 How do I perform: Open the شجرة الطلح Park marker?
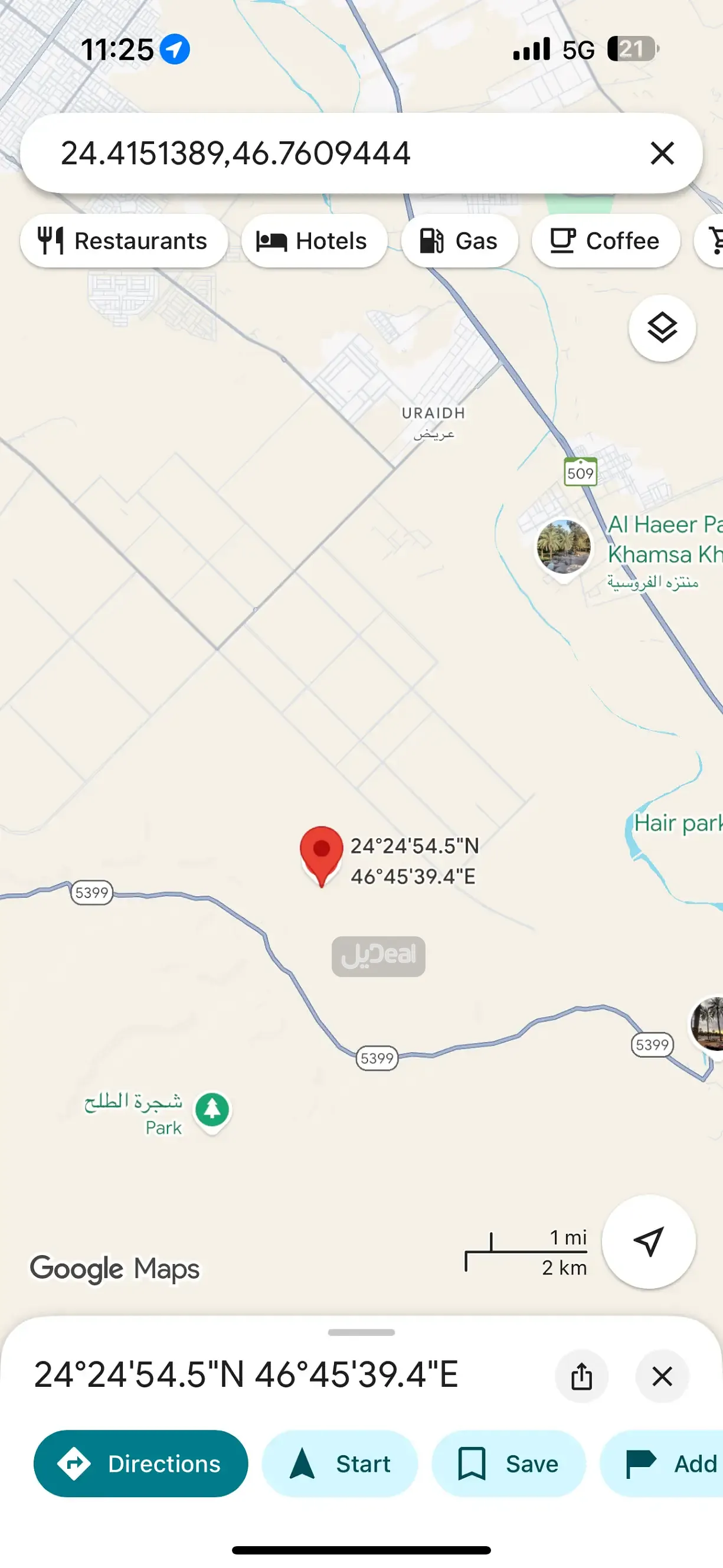[x=212, y=1109]
